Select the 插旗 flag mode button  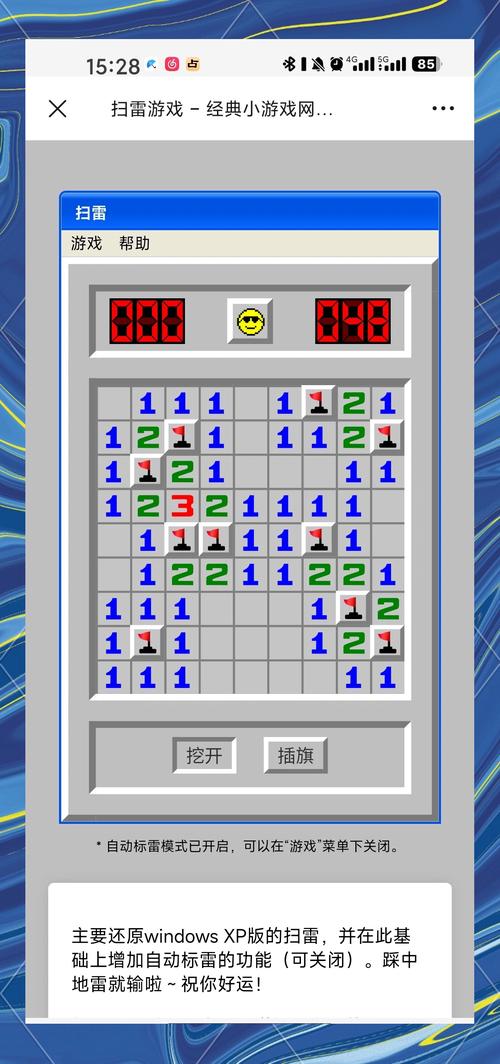(295, 755)
